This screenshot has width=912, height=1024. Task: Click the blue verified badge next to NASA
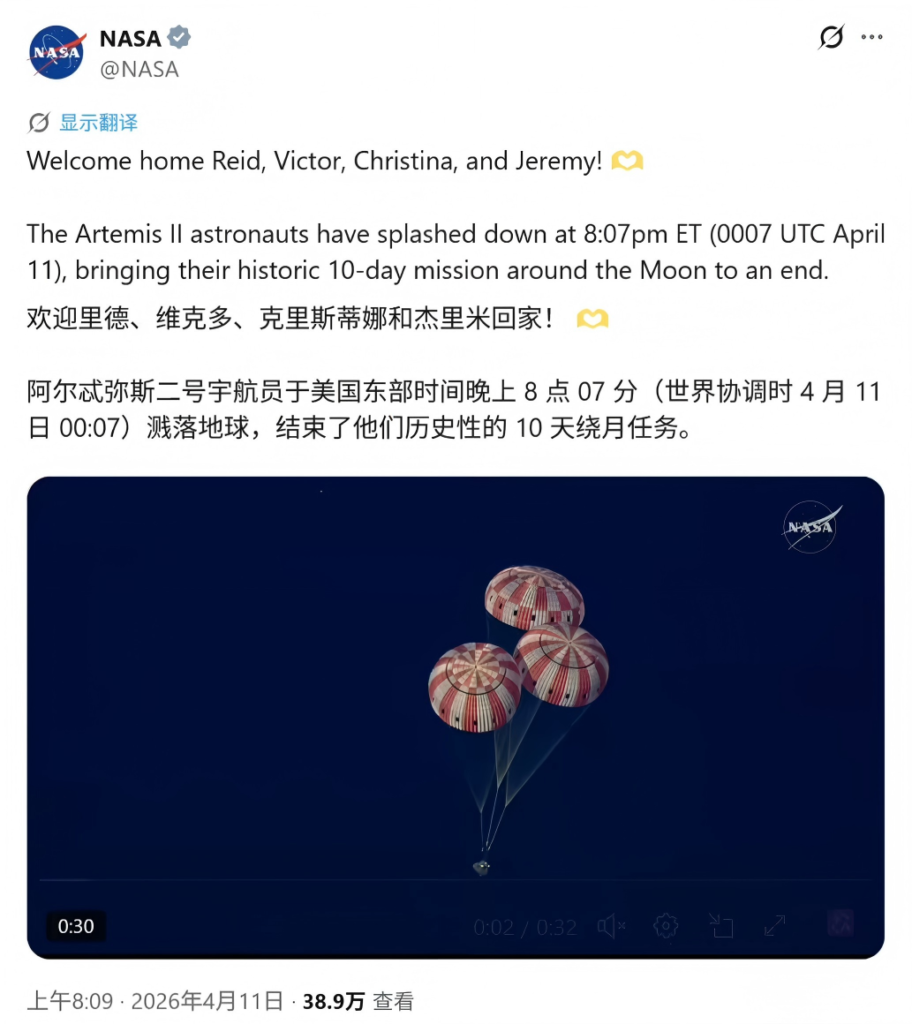[x=179, y=38]
